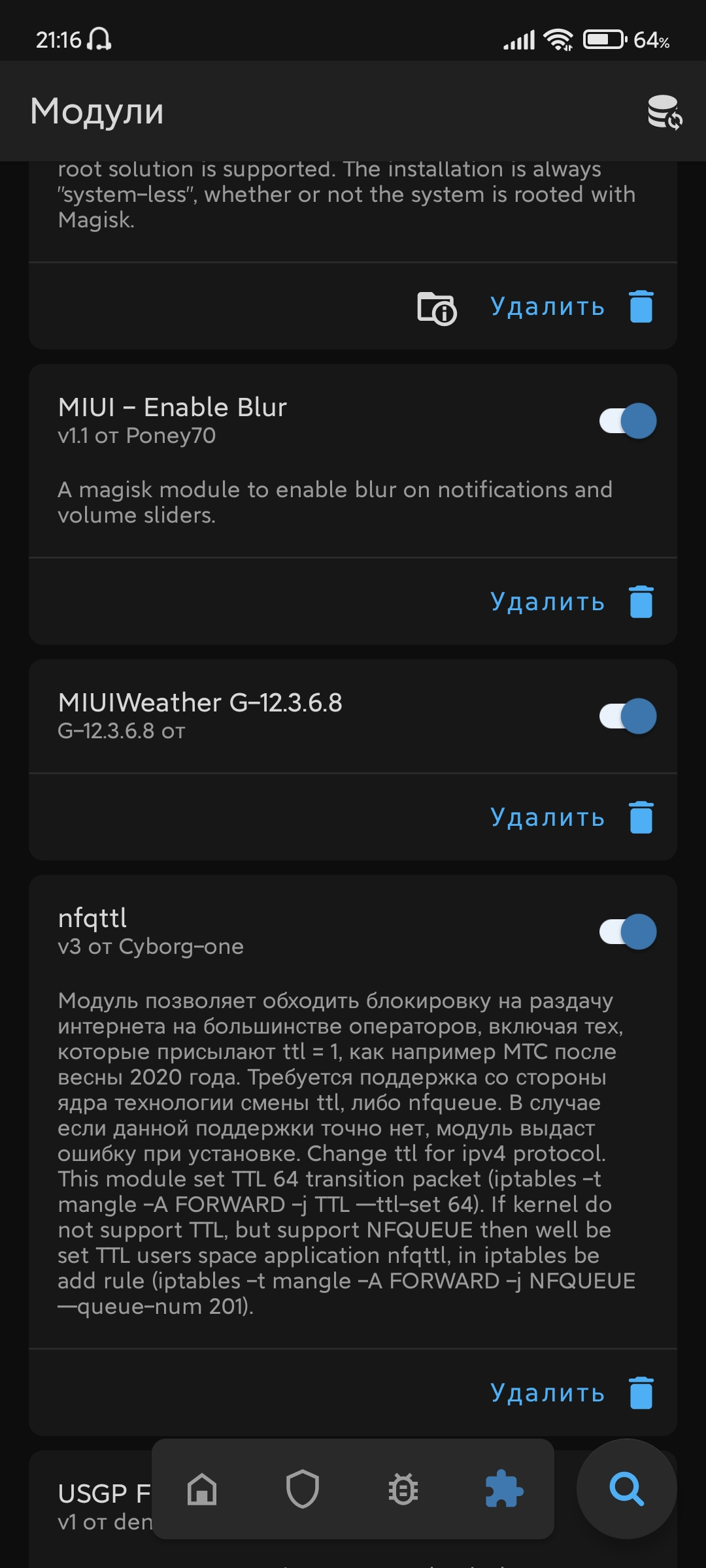Open the module info folder icon

pos(437,307)
